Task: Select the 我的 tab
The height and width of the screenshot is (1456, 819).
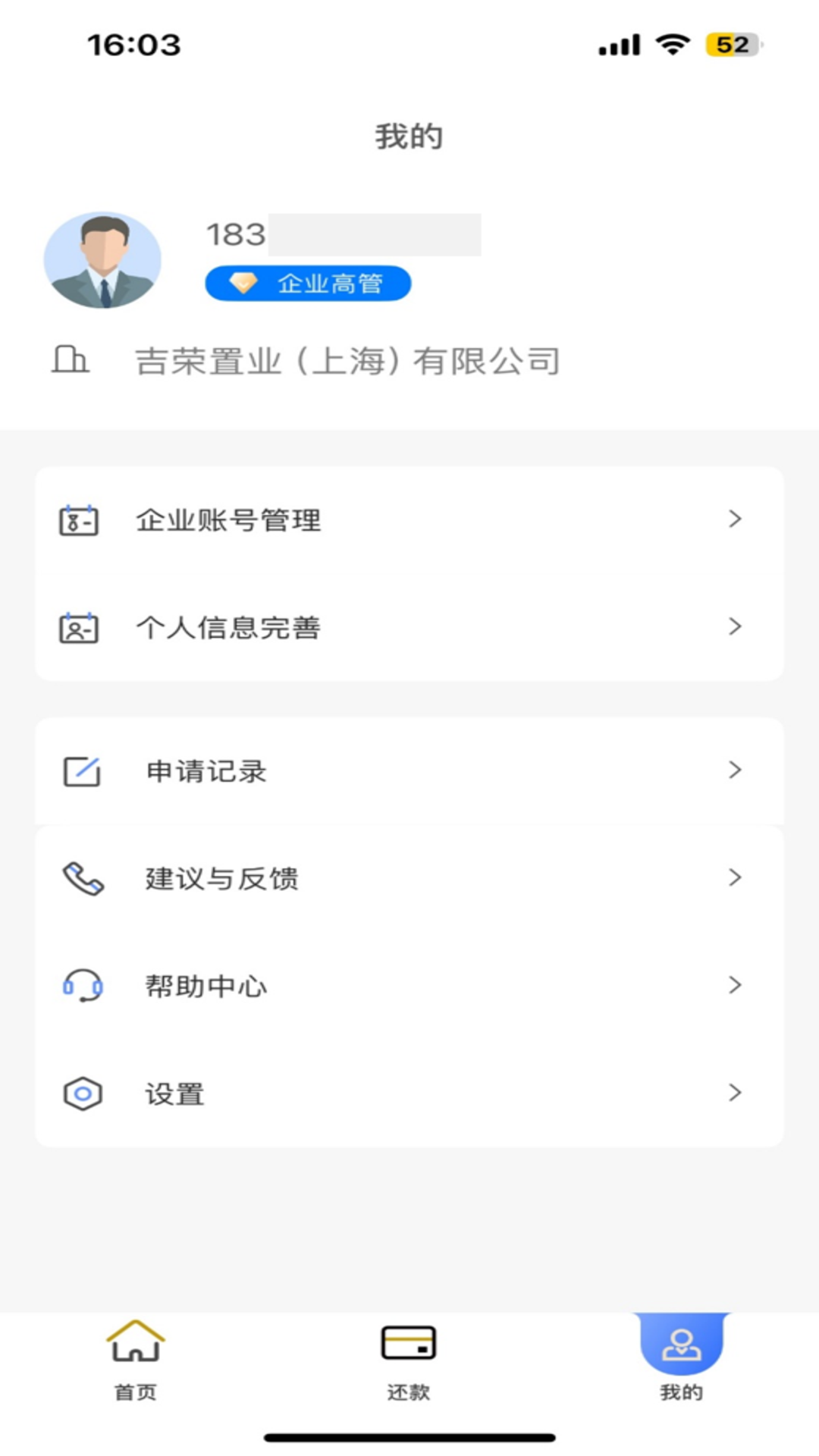Action: [681, 1359]
